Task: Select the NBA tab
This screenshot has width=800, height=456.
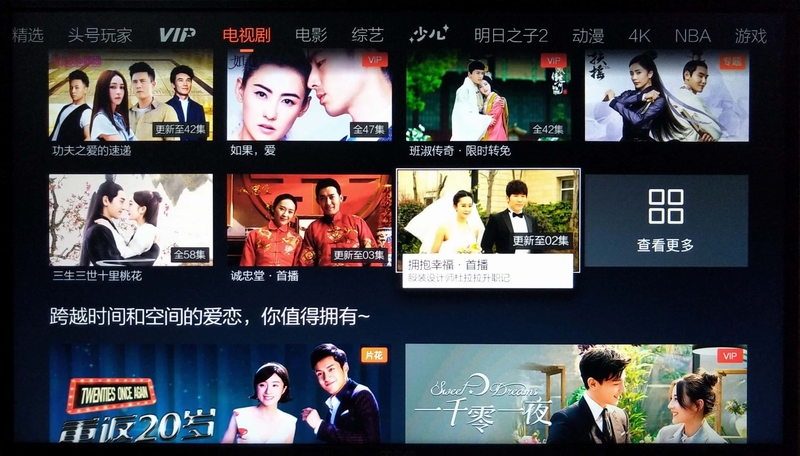Action: pos(692,35)
